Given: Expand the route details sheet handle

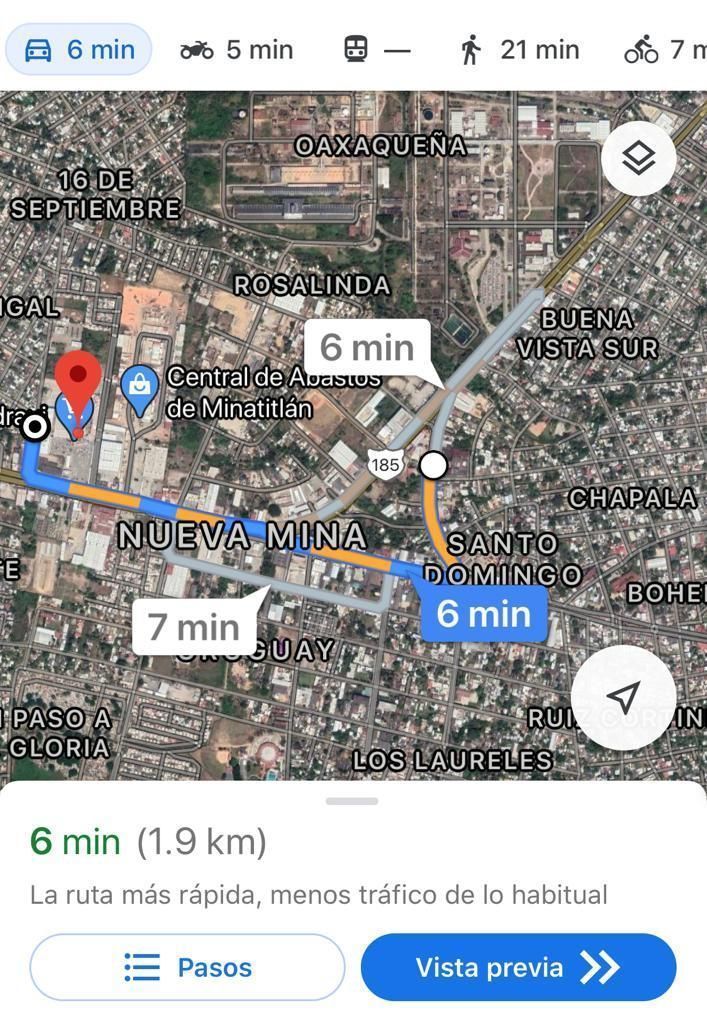Looking at the screenshot, I should (x=352, y=801).
